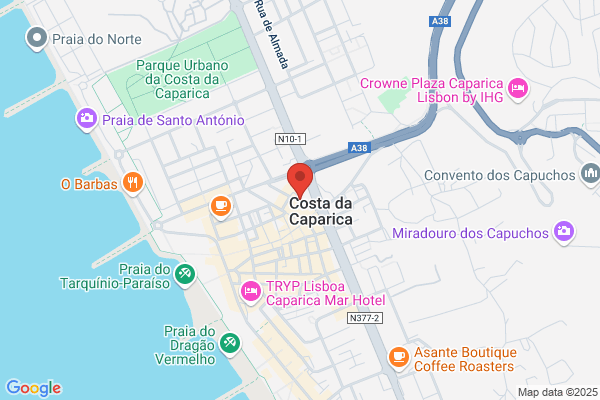Open Praia do Norte place marker
The width and height of the screenshot is (600, 400).
point(37,39)
